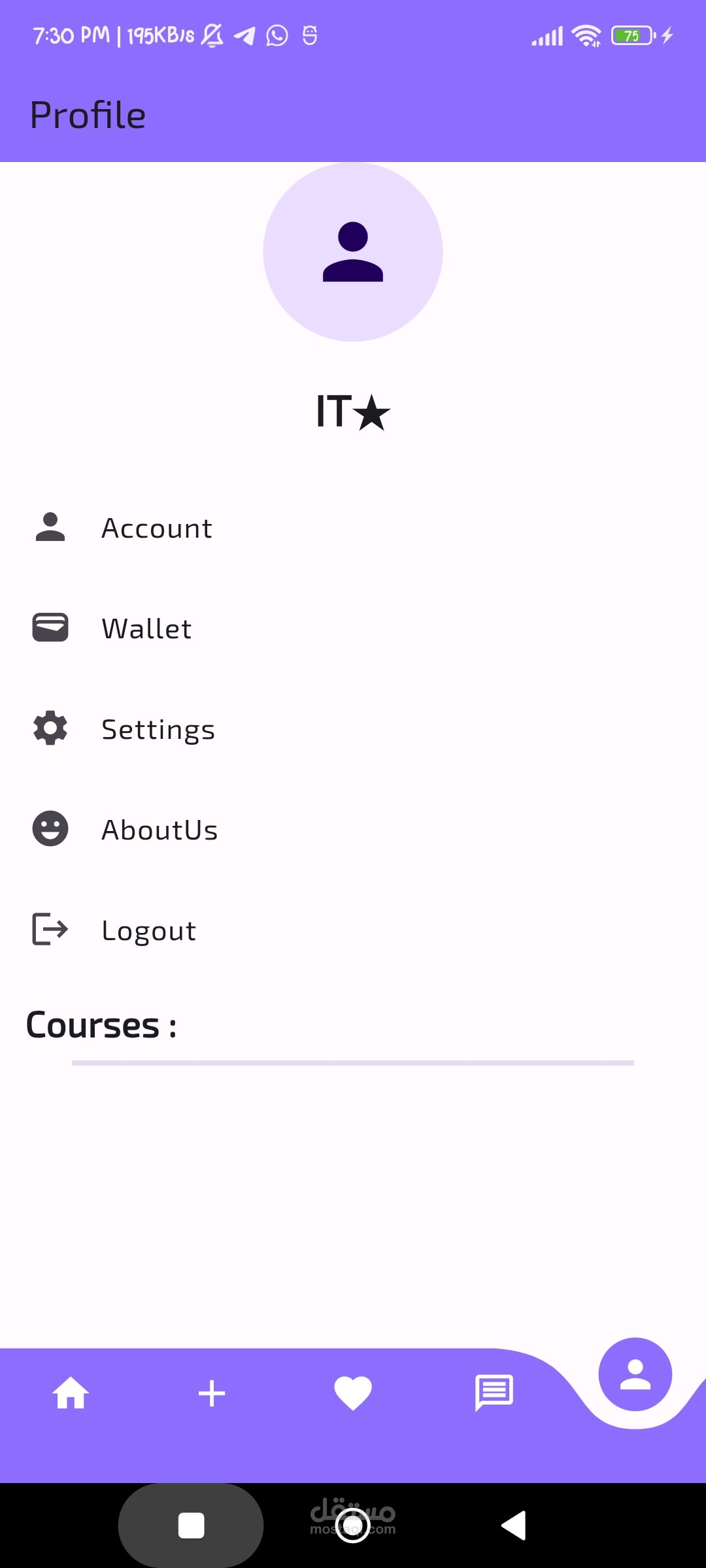Tap the plus add tab

coord(212,1393)
